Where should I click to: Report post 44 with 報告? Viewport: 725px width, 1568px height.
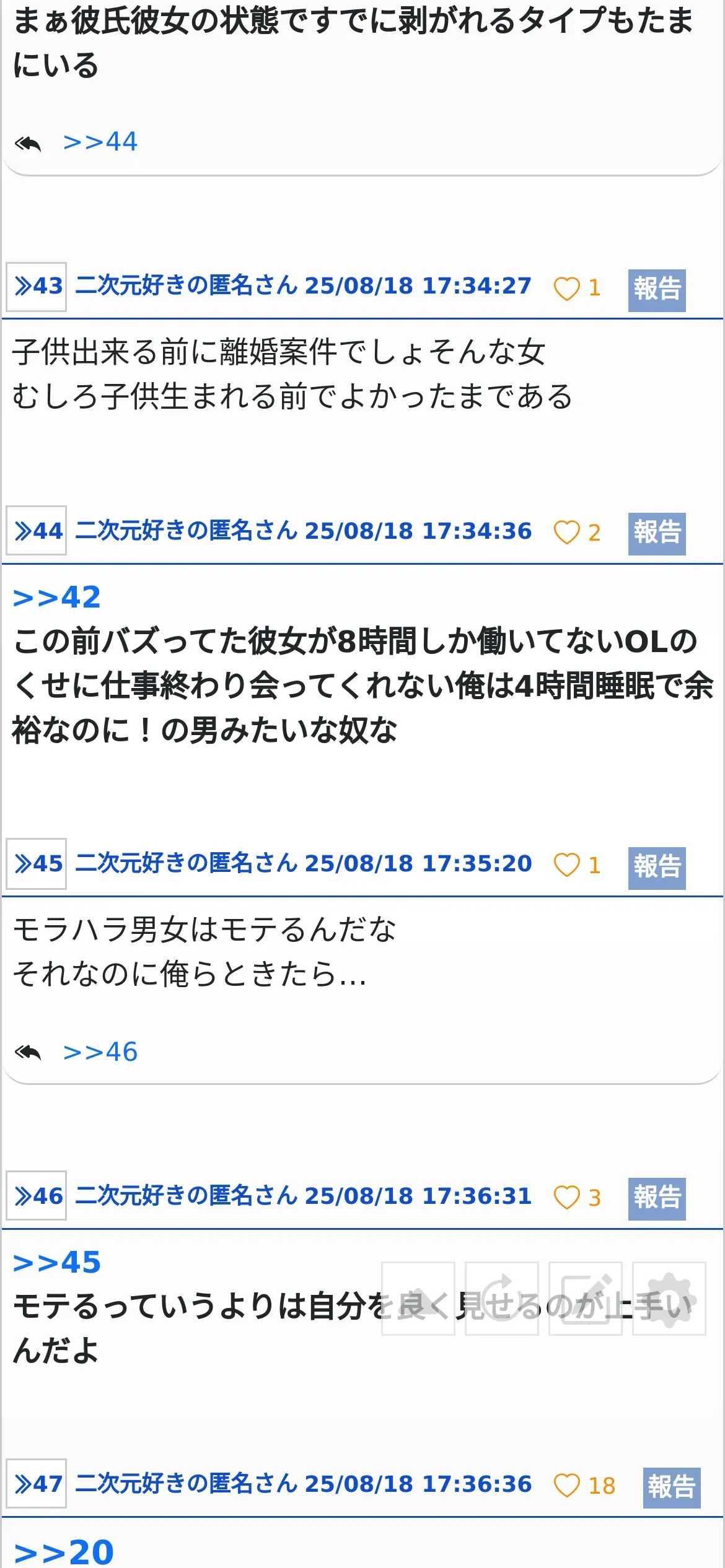pos(657,533)
